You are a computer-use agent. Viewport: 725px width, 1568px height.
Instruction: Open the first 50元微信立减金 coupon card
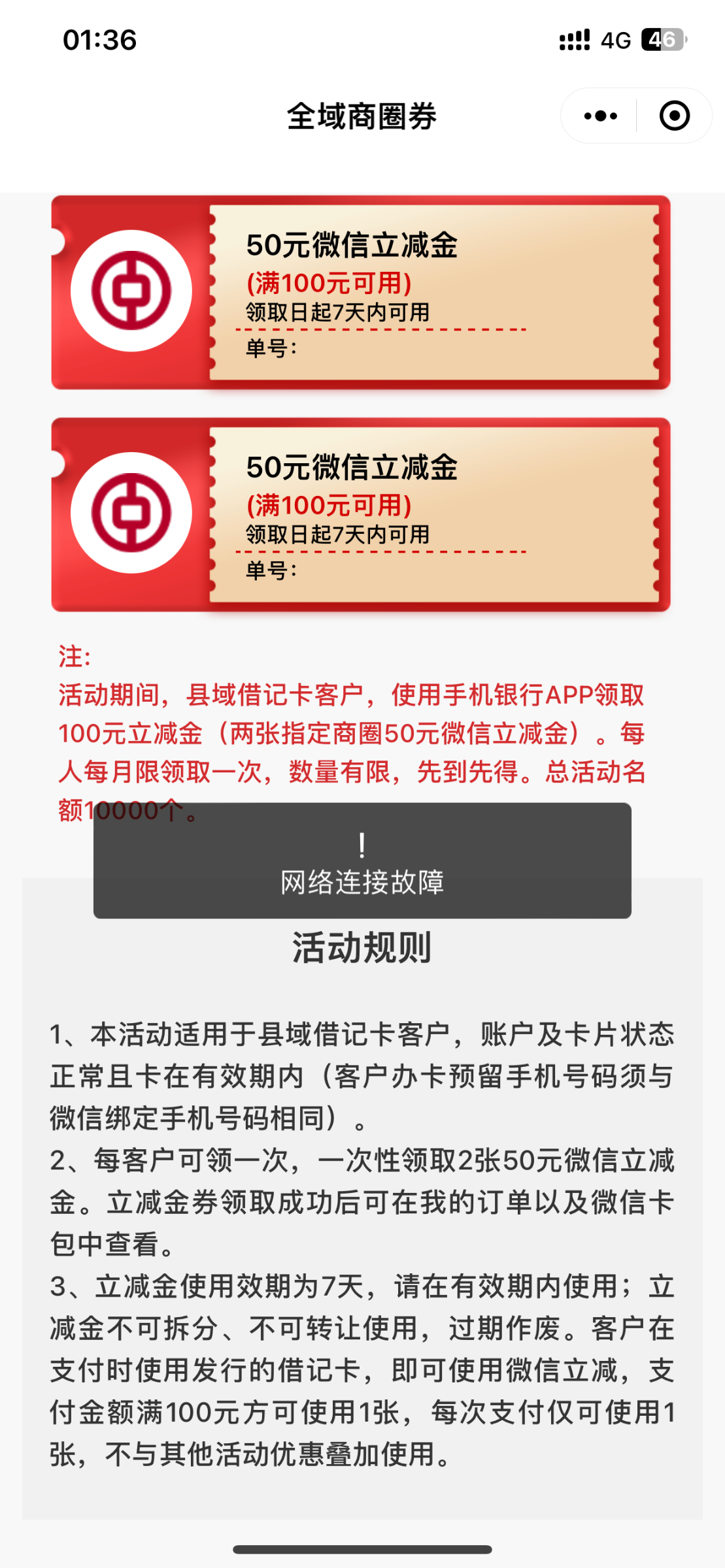tap(361, 292)
